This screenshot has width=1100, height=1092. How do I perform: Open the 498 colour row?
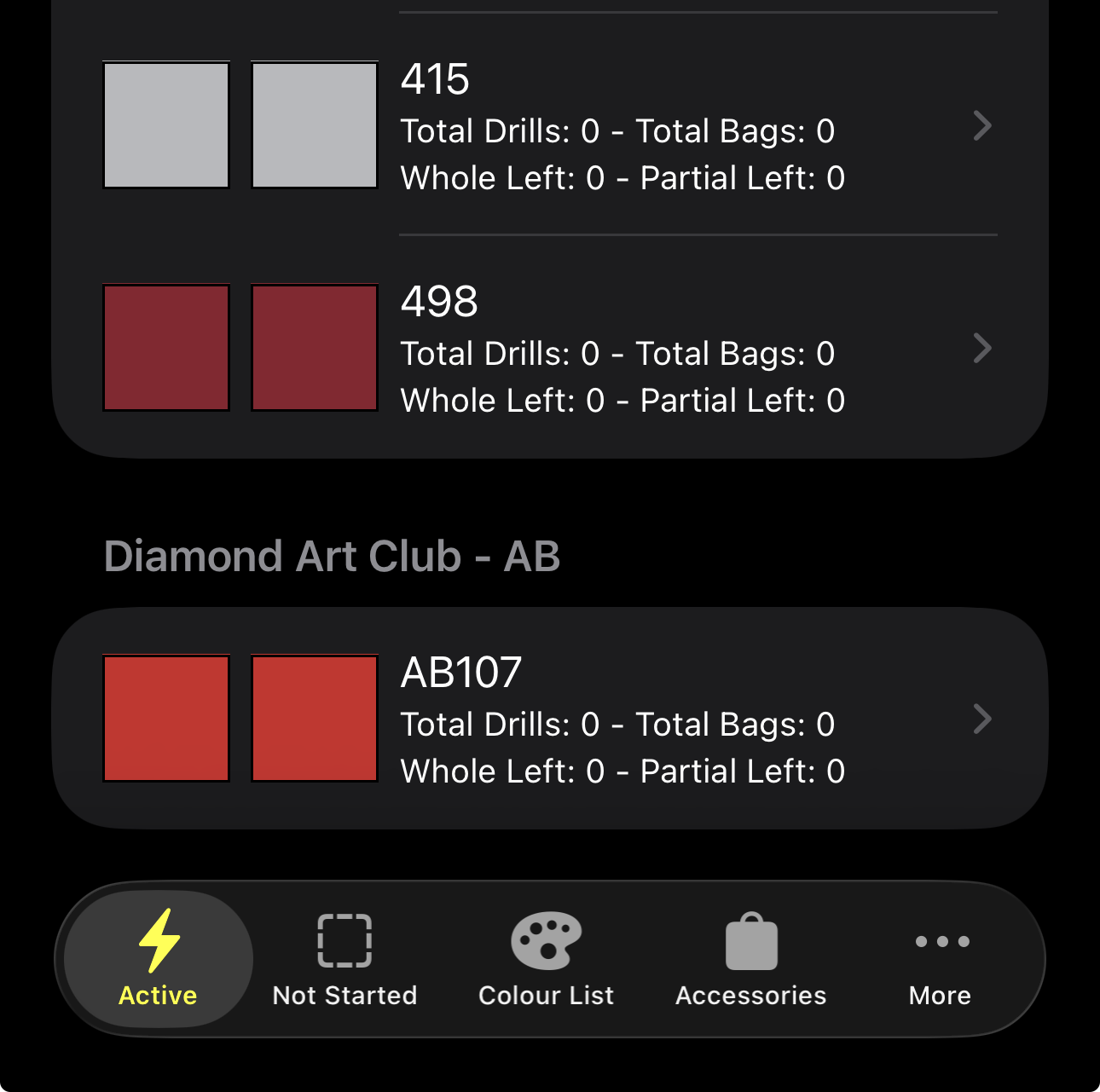[622, 349]
